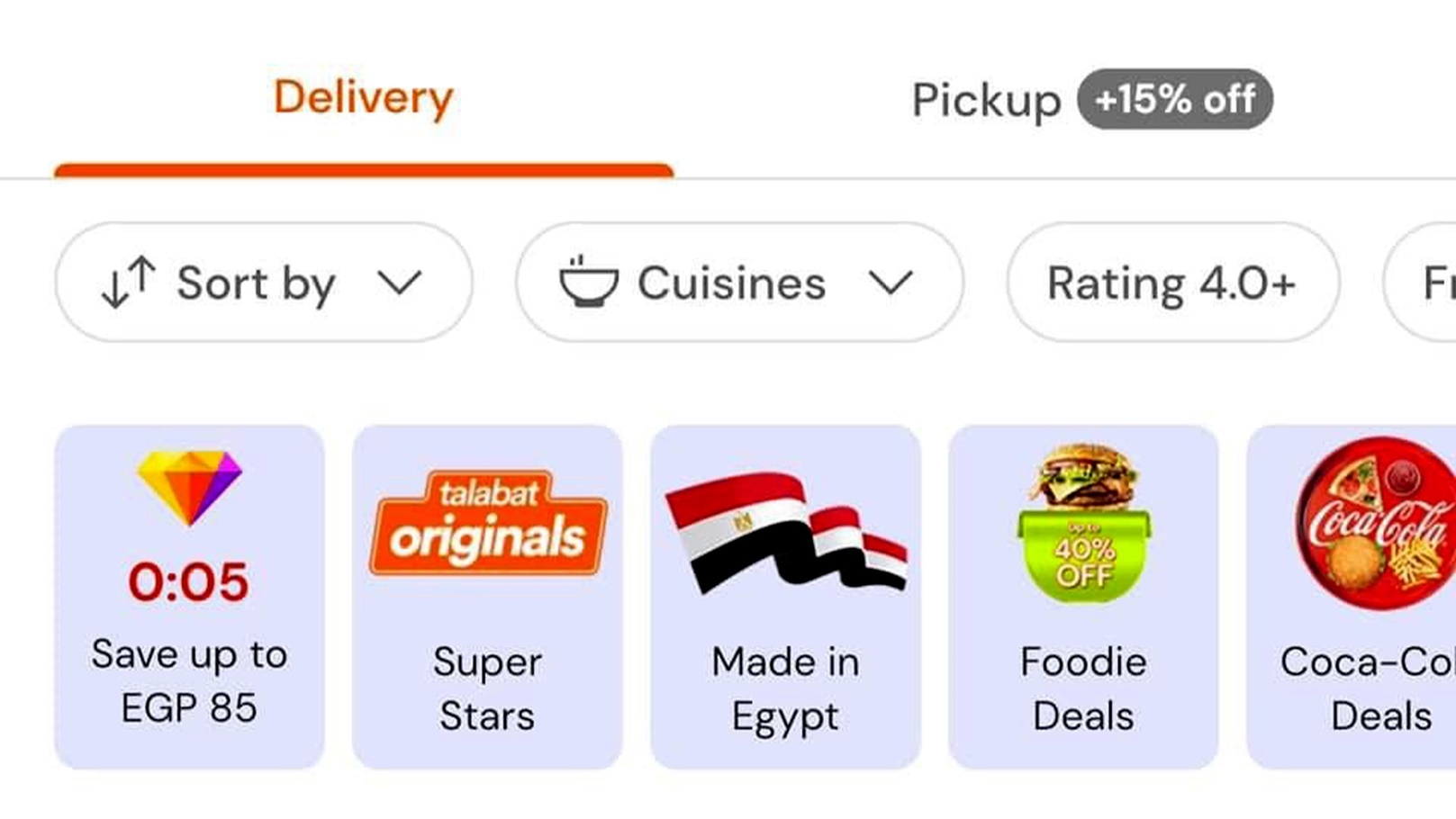Viewport: 1456px width, 819px height.
Task: Expand the Sort by dropdown
Action: click(x=263, y=283)
